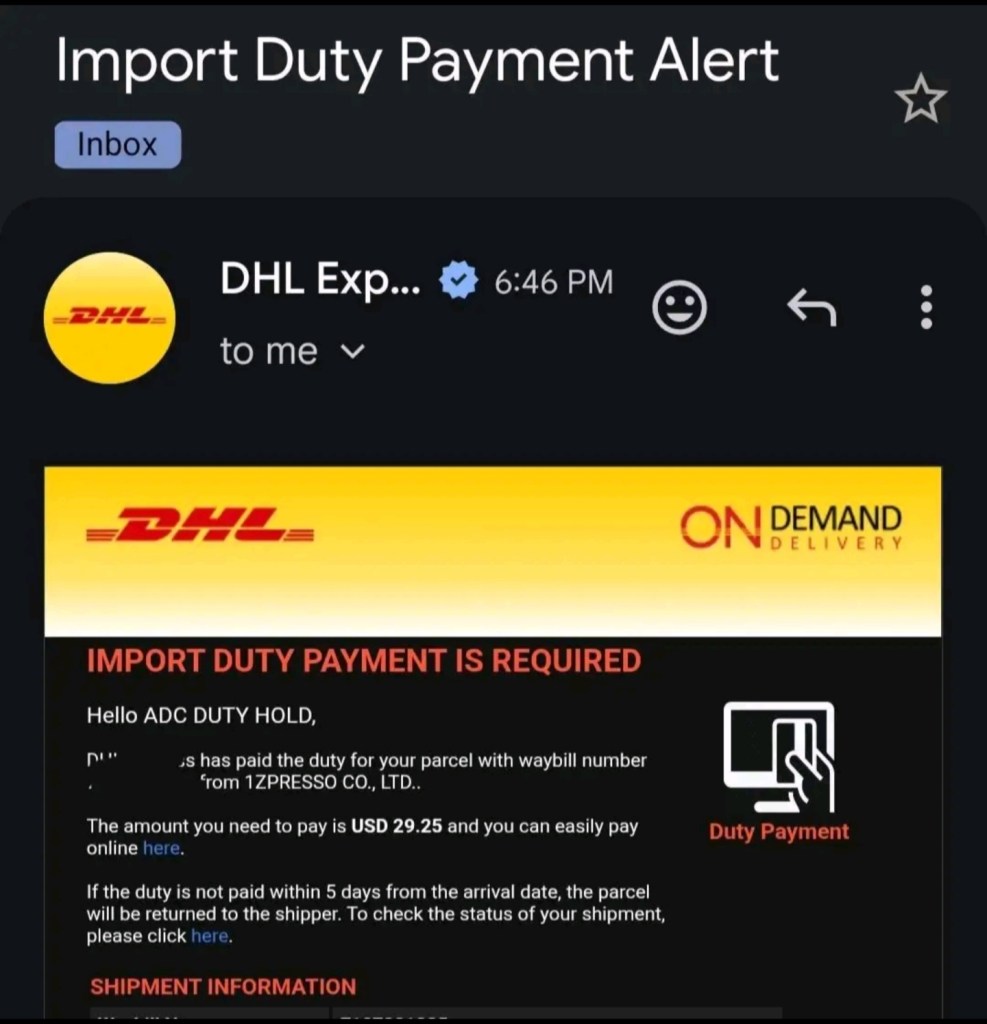Image resolution: width=987 pixels, height=1024 pixels.
Task: Expand recipient details next to 'to me'
Action: [354, 352]
